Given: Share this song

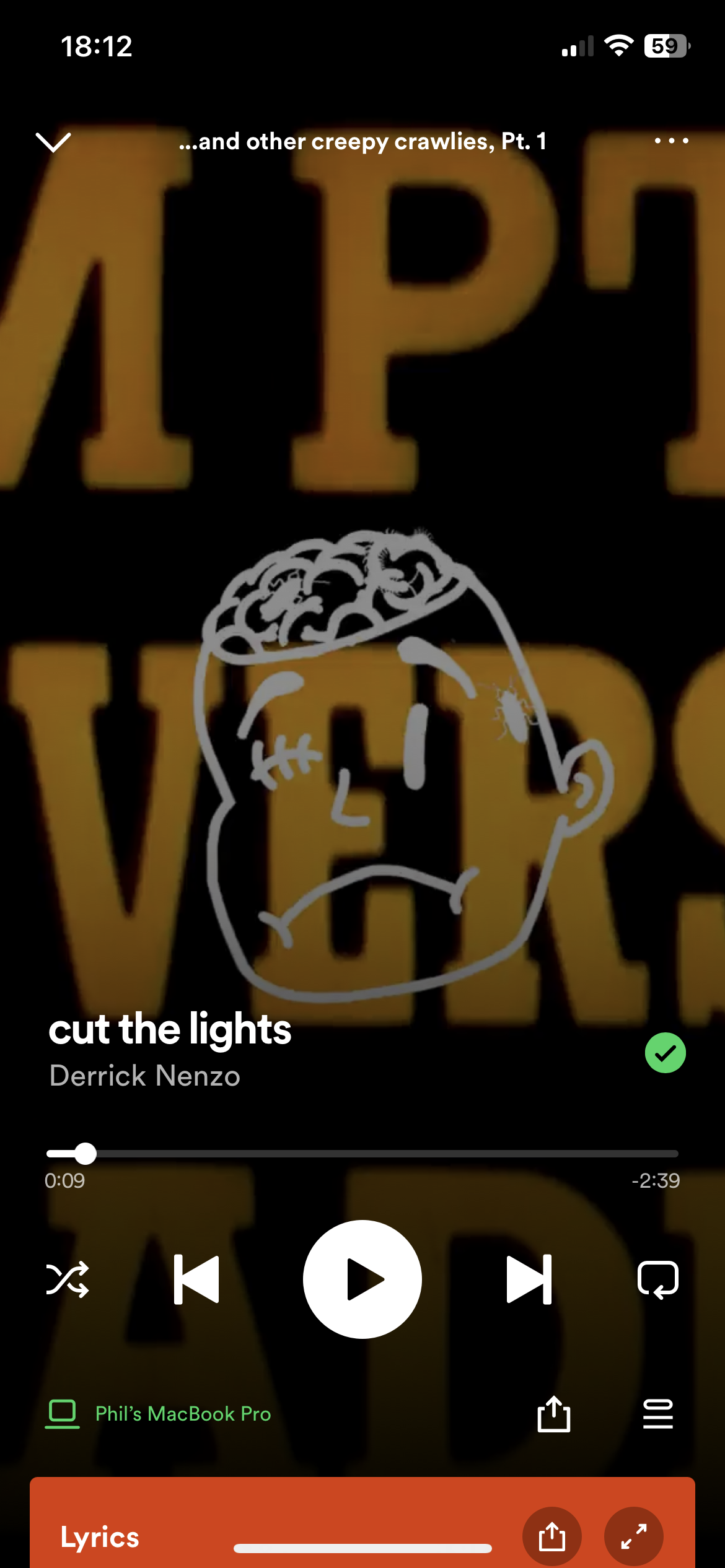Looking at the screenshot, I should (553, 1414).
